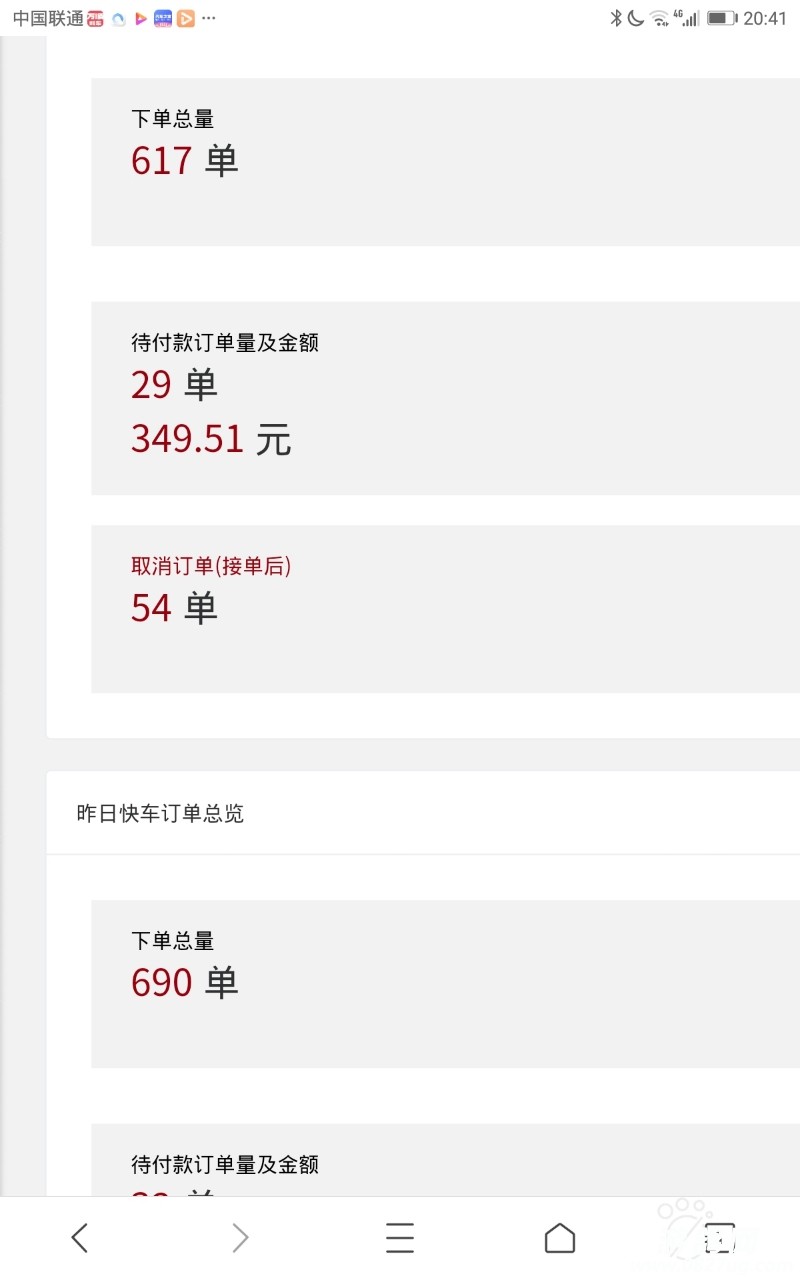800x1280 pixels.
Task: Open 取消订单(接单后) link
Action: pyautogui.click(x=211, y=565)
